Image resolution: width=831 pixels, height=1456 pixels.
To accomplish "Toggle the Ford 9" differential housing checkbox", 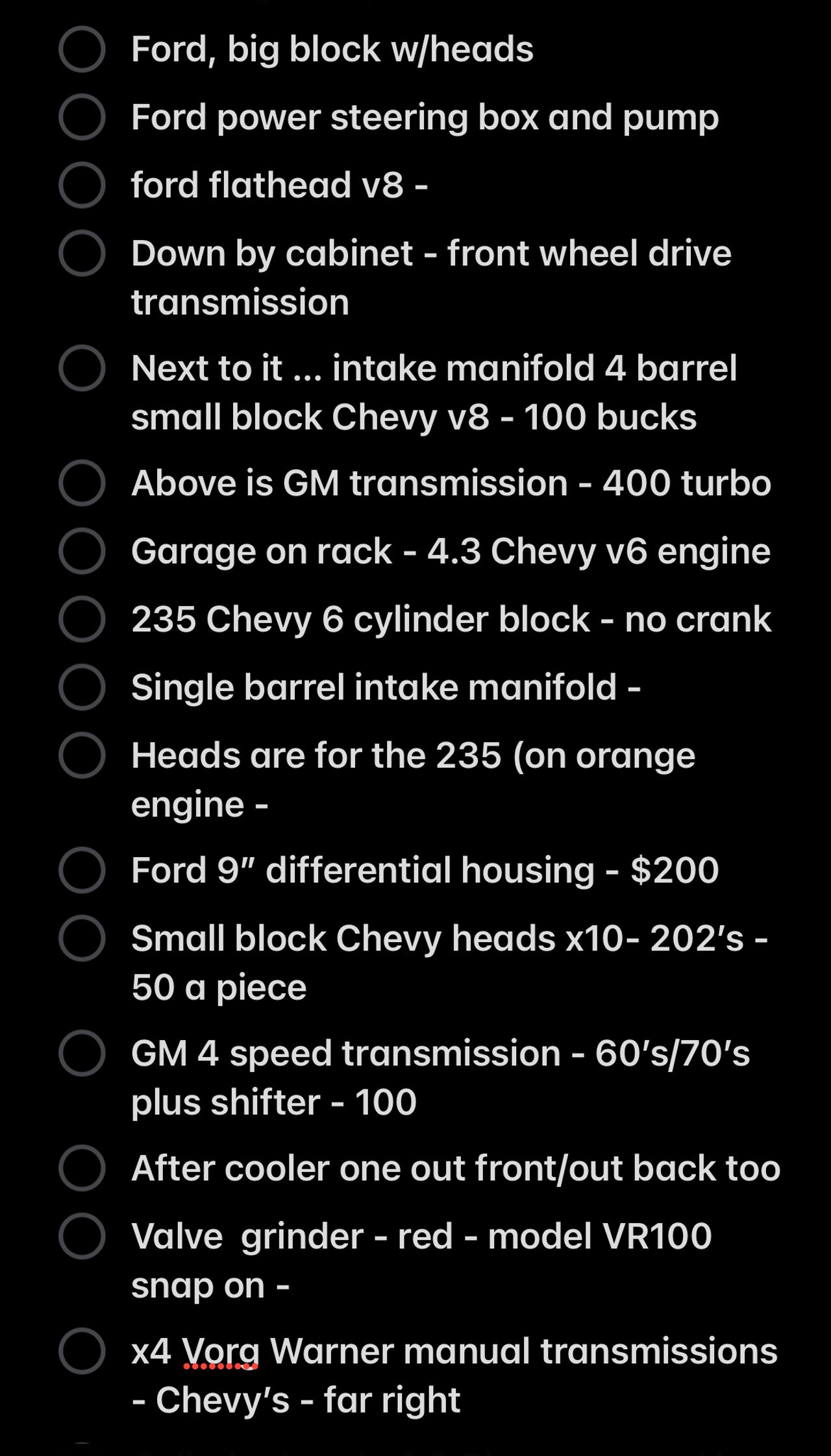I will pos(83,870).
